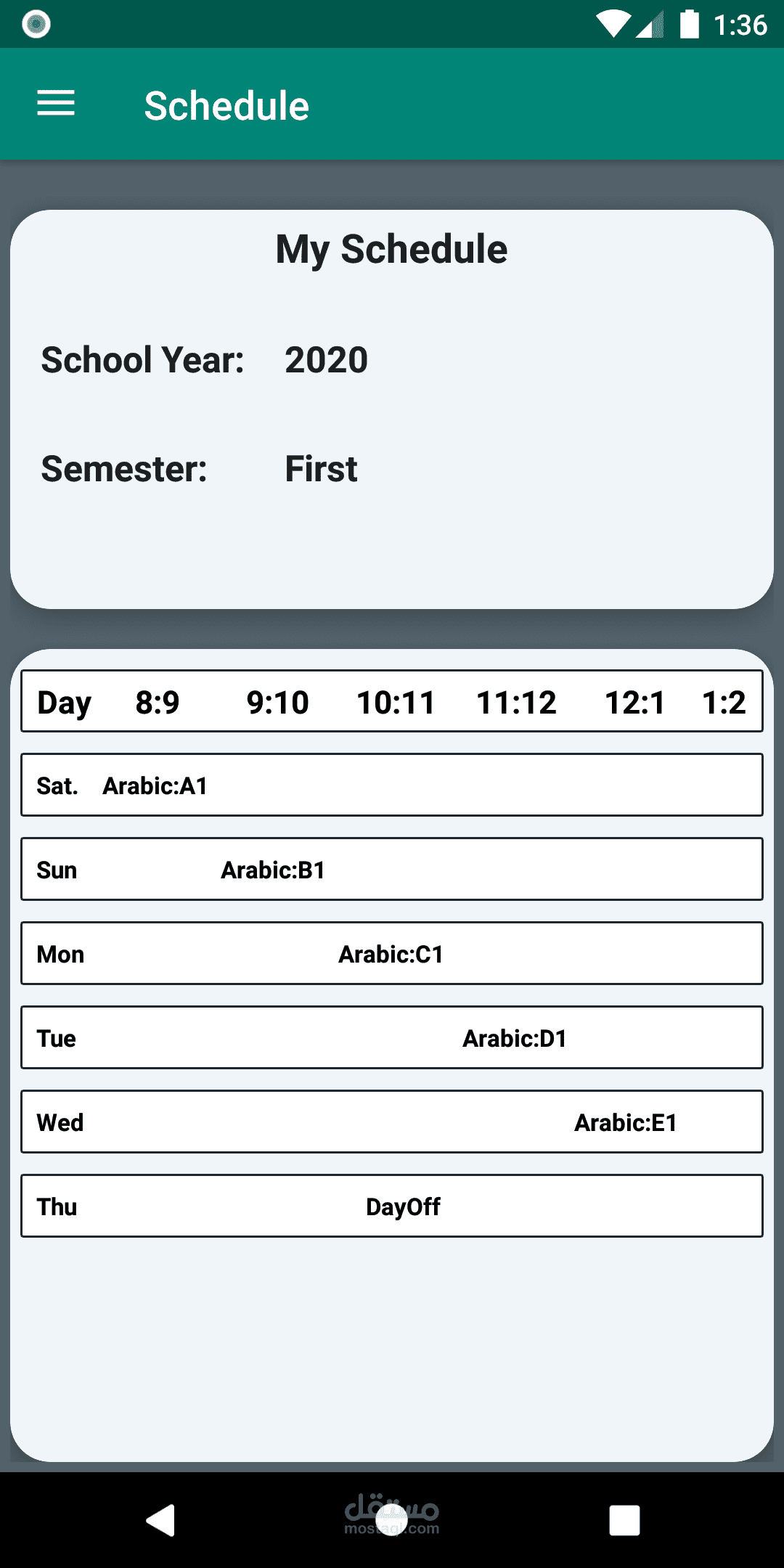Go back using the system back button
This screenshot has height=1568, width=784.
161,1519
